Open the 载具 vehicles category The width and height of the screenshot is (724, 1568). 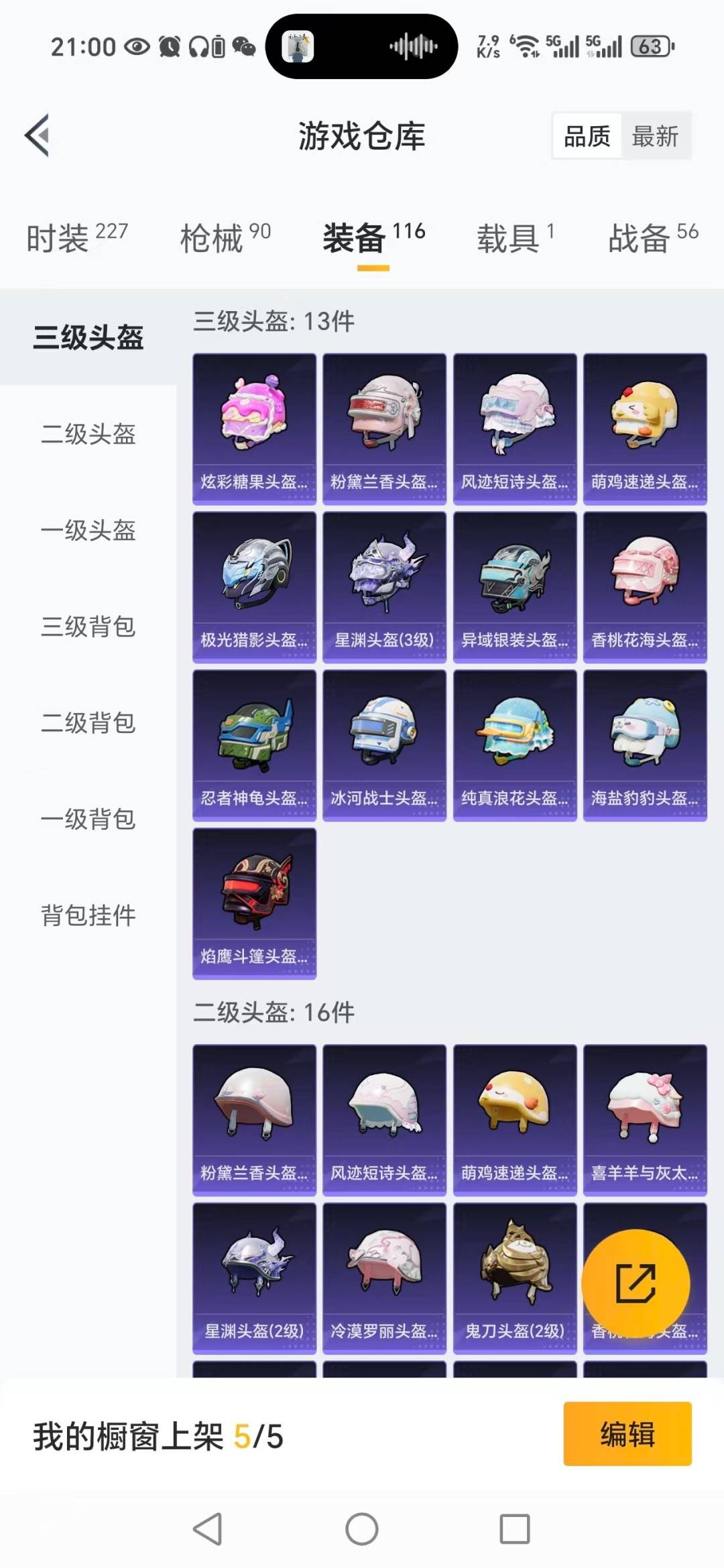coord(509,239)
